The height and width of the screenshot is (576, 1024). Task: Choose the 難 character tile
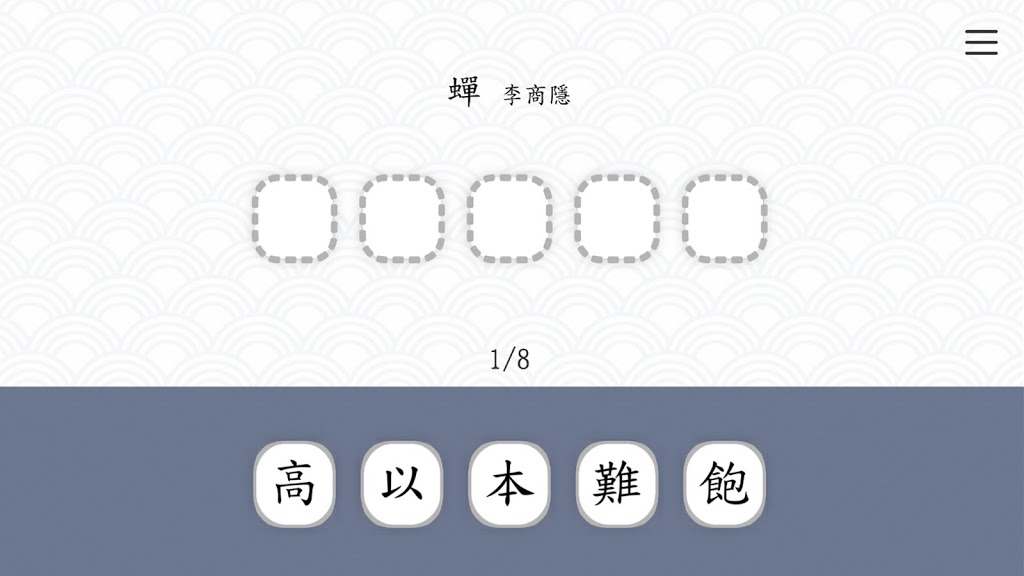(x=617, y=484)
